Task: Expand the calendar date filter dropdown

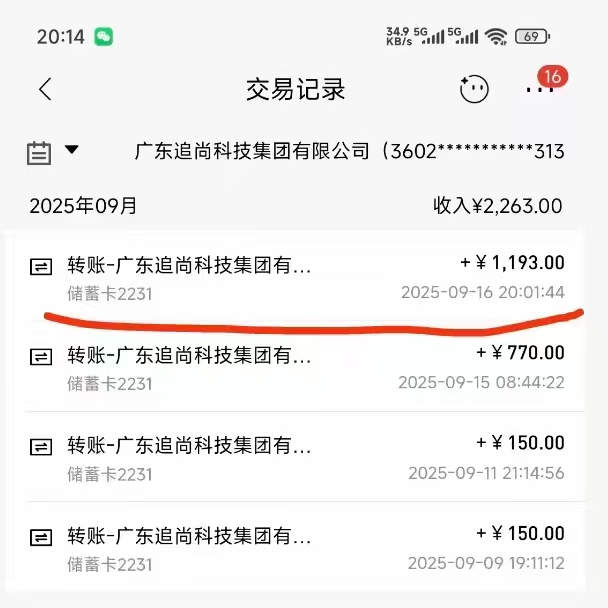Action: click(x=52, y=152)
